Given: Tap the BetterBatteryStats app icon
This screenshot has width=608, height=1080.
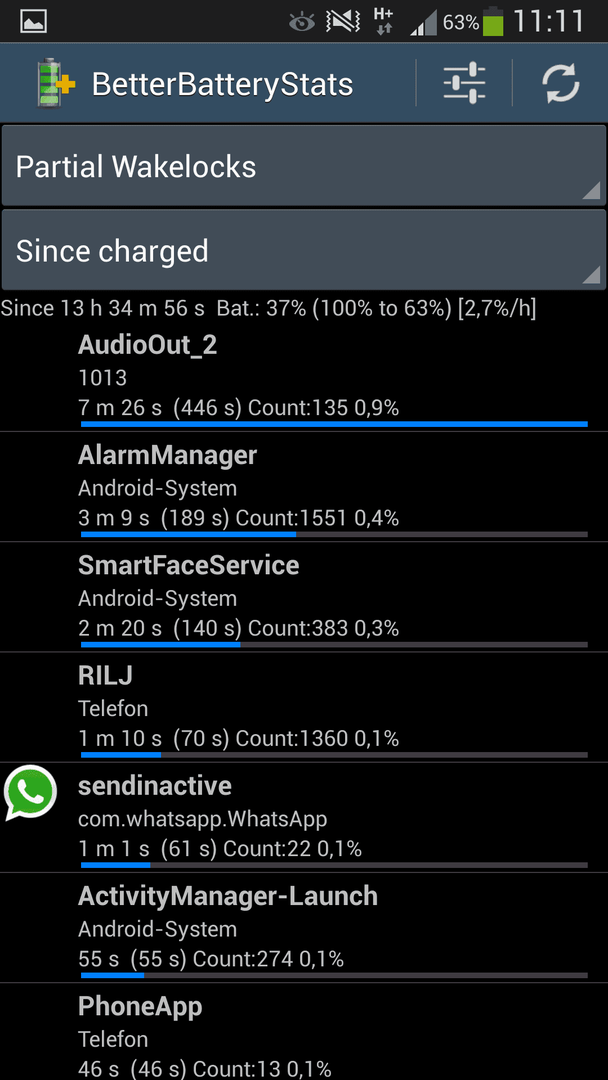Looking at the screenshot, I should pos(55,84).
